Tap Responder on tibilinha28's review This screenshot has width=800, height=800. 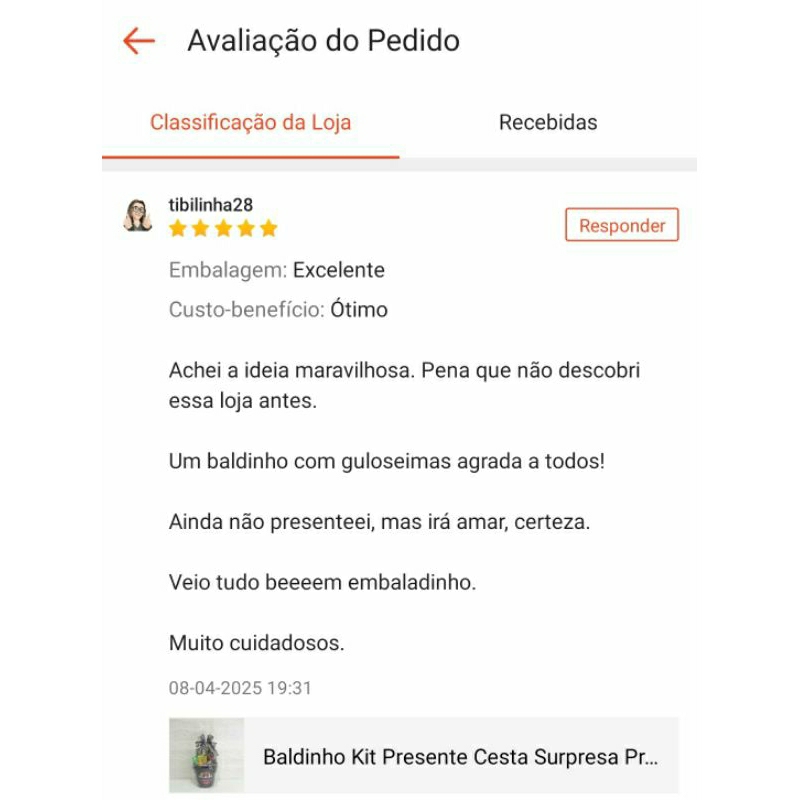coord(621,224)
